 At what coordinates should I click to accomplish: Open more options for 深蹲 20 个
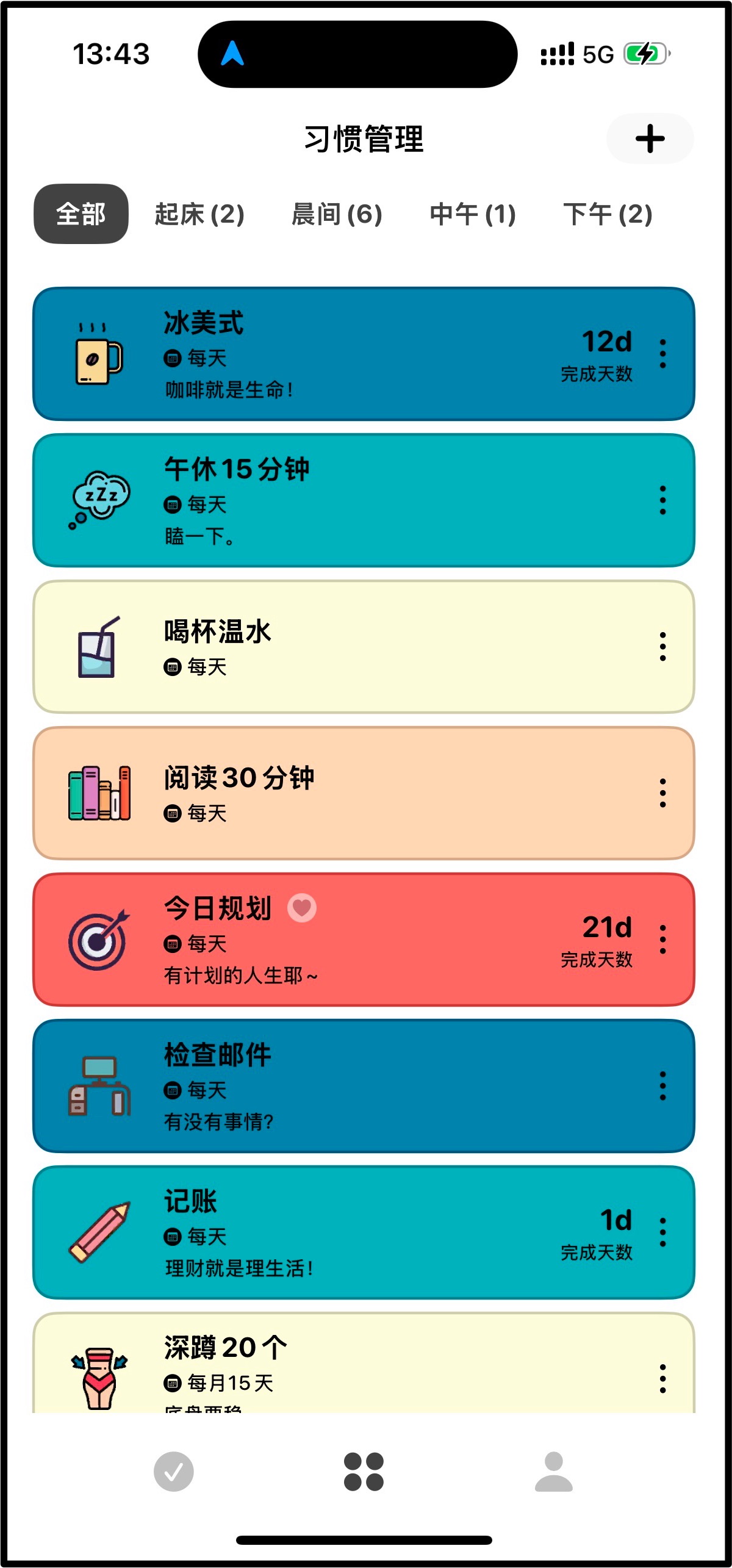click(x=662, y=1379)
